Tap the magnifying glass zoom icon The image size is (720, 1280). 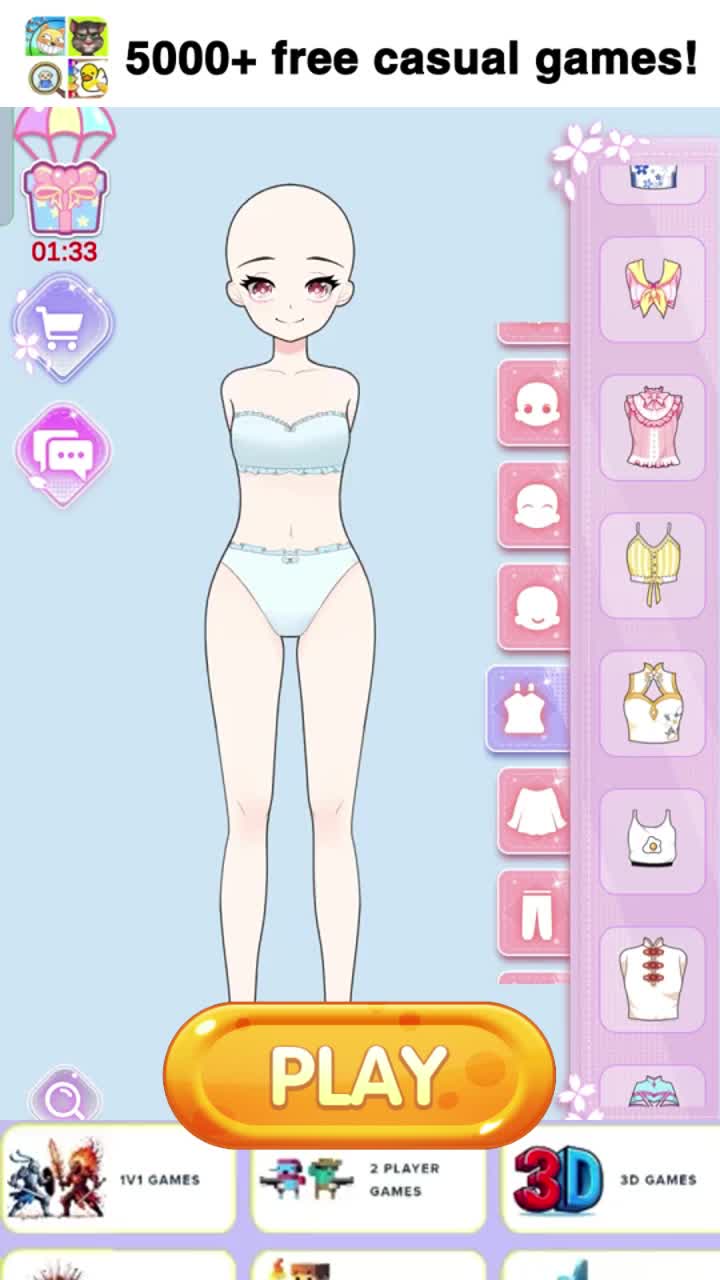(x=66, y=1099)
